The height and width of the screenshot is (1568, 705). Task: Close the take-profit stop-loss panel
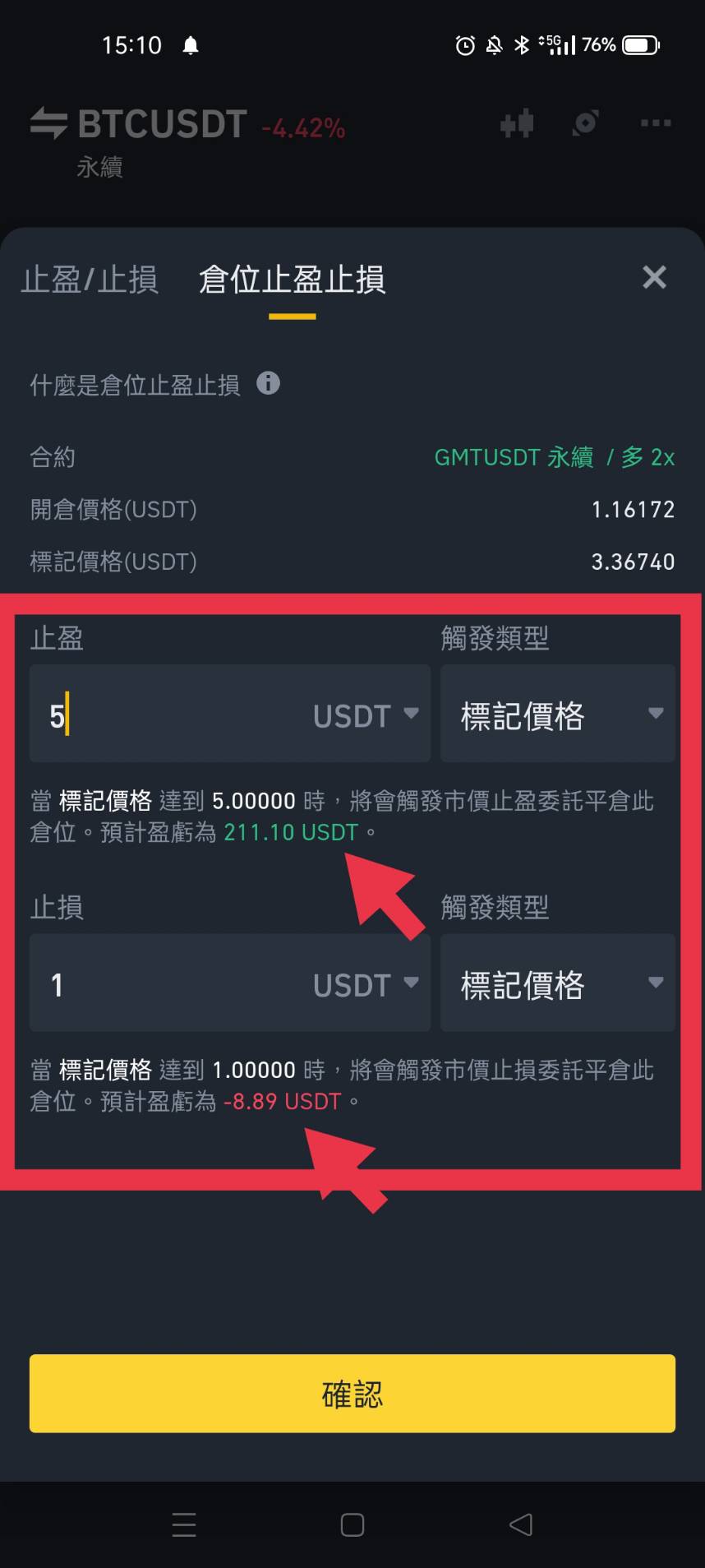click(654, 277)
